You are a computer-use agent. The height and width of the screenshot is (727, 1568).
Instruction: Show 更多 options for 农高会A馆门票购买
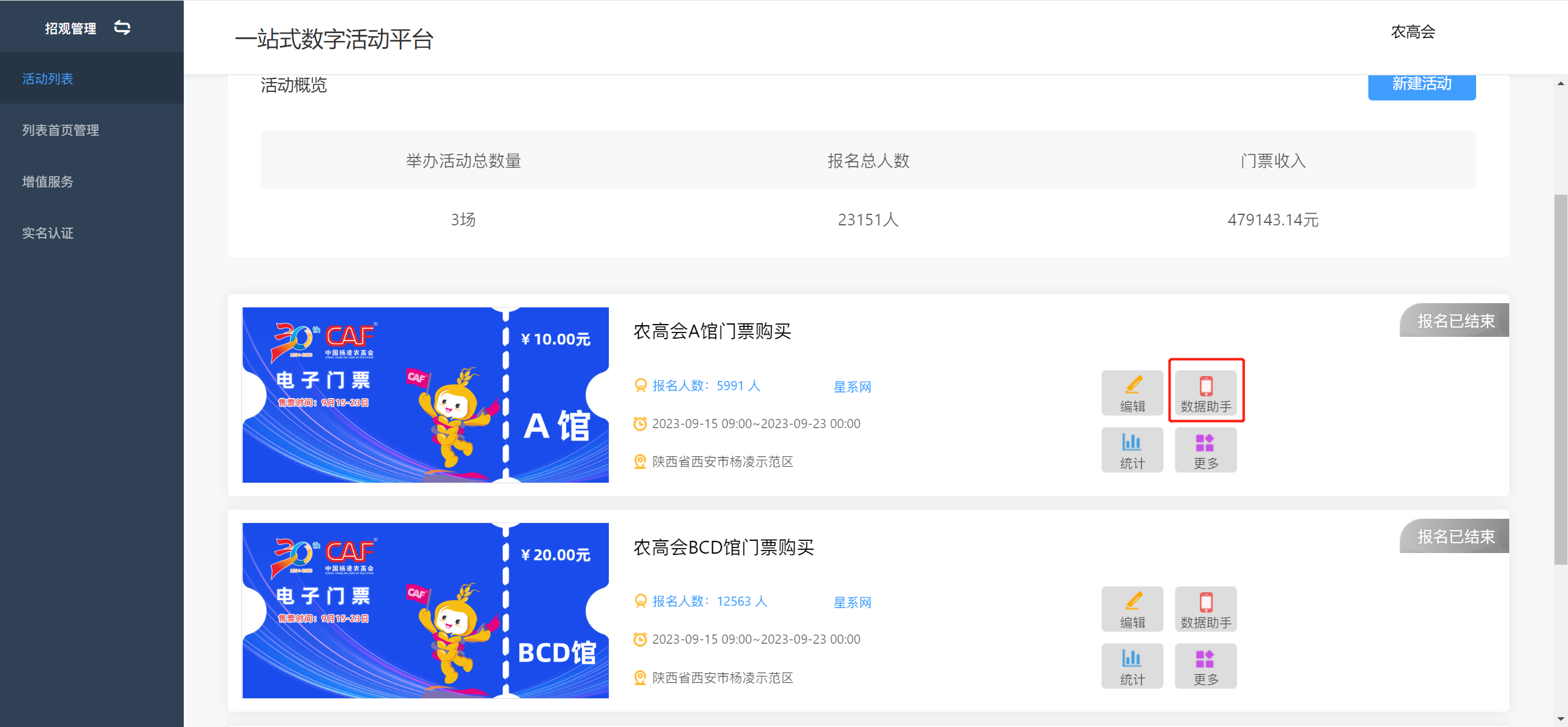[x=1205, y=450]
